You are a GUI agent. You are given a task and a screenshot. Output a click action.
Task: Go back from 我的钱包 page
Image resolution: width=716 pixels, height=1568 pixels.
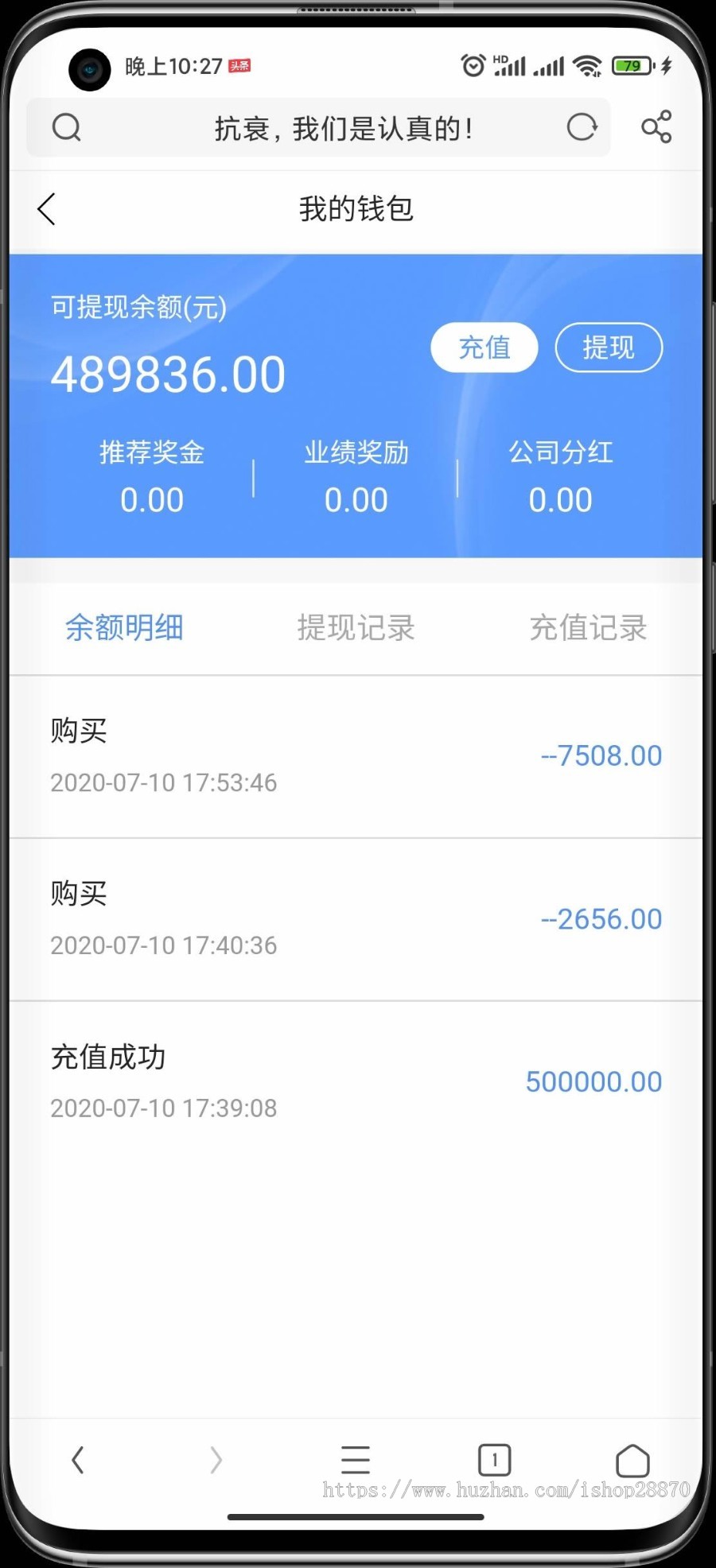(47, 209)
